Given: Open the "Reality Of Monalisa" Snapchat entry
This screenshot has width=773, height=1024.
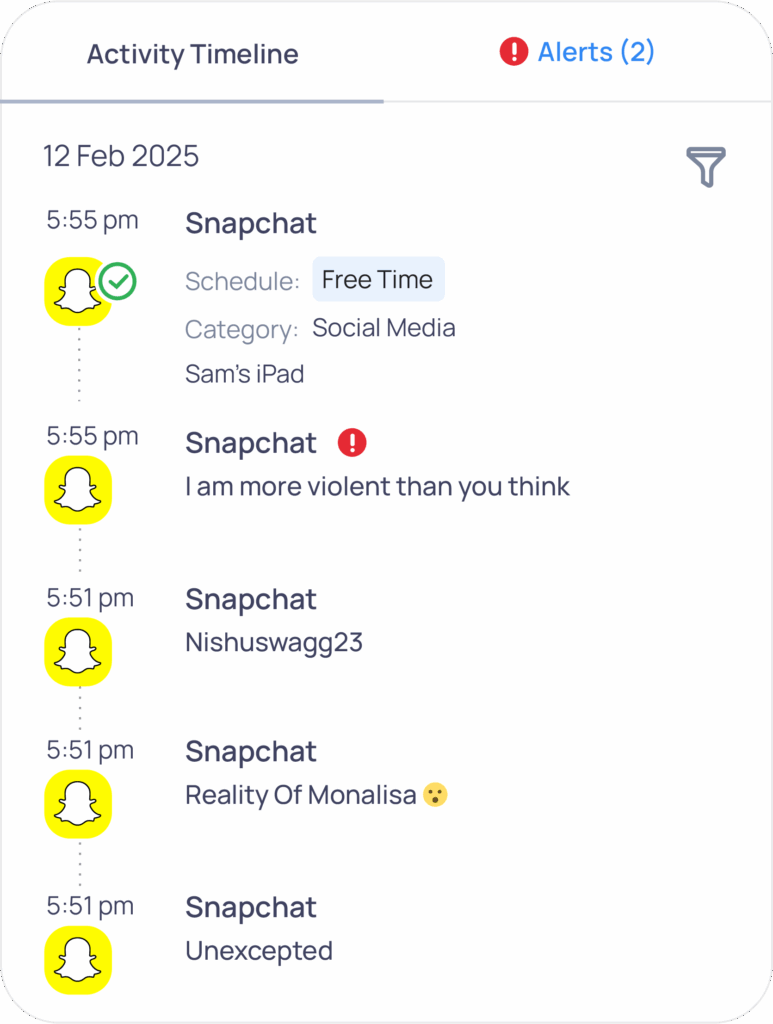Looking at the screenshot, I should [x=300, y=796].
